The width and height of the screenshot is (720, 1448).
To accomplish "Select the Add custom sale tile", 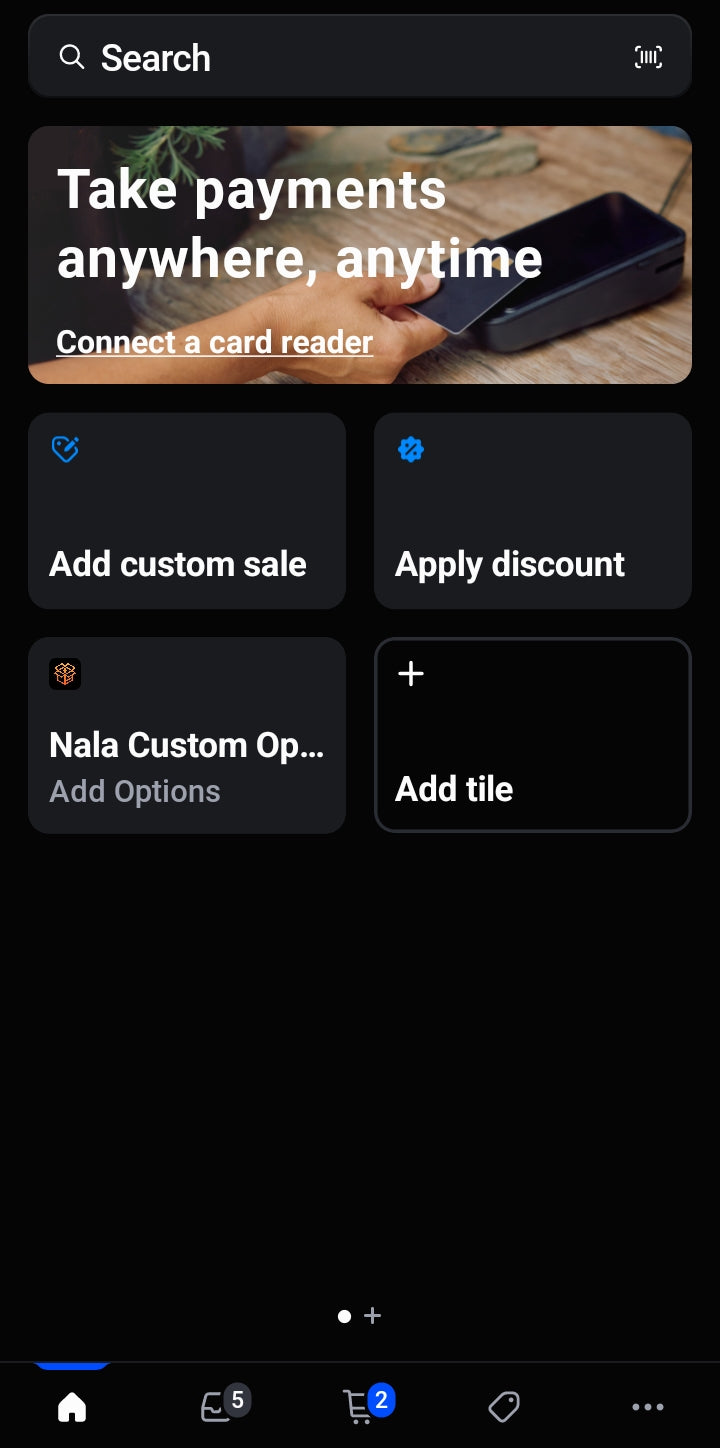I will [187, 511].
